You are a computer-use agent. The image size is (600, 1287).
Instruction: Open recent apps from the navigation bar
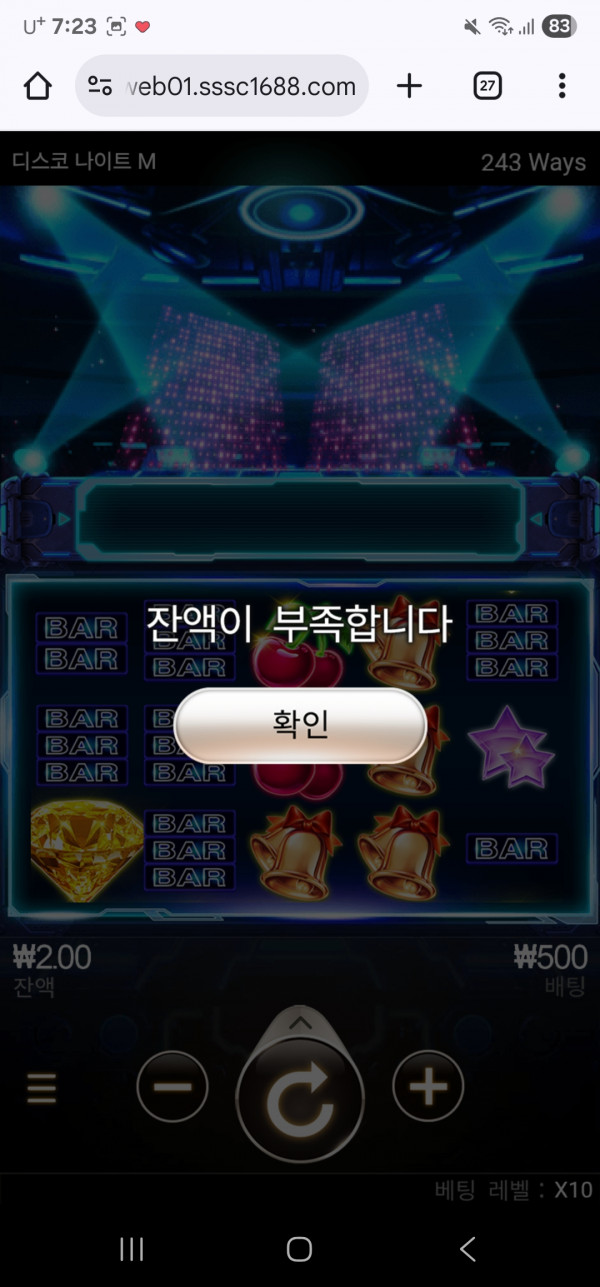coord(132,1248)
